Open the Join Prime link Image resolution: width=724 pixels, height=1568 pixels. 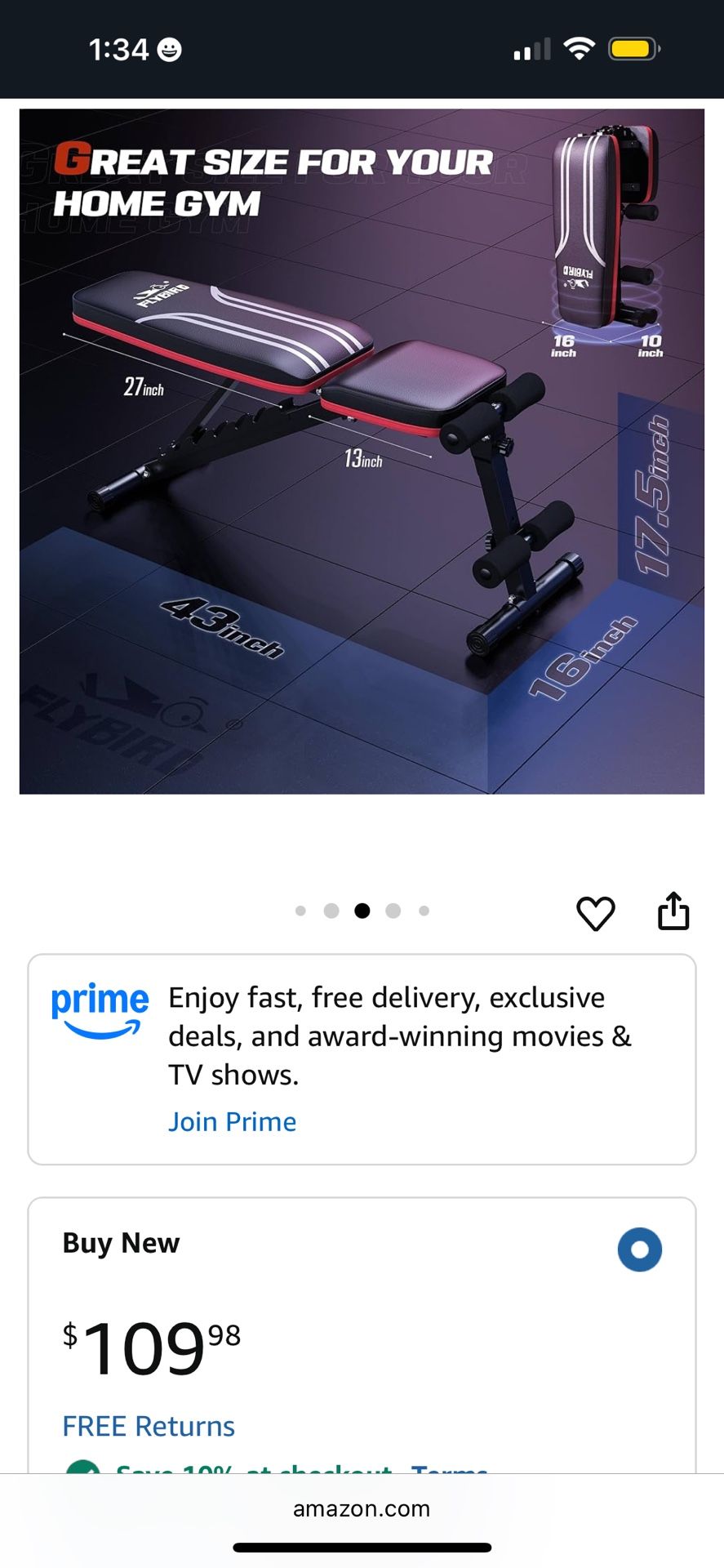tap(232, 1121)
